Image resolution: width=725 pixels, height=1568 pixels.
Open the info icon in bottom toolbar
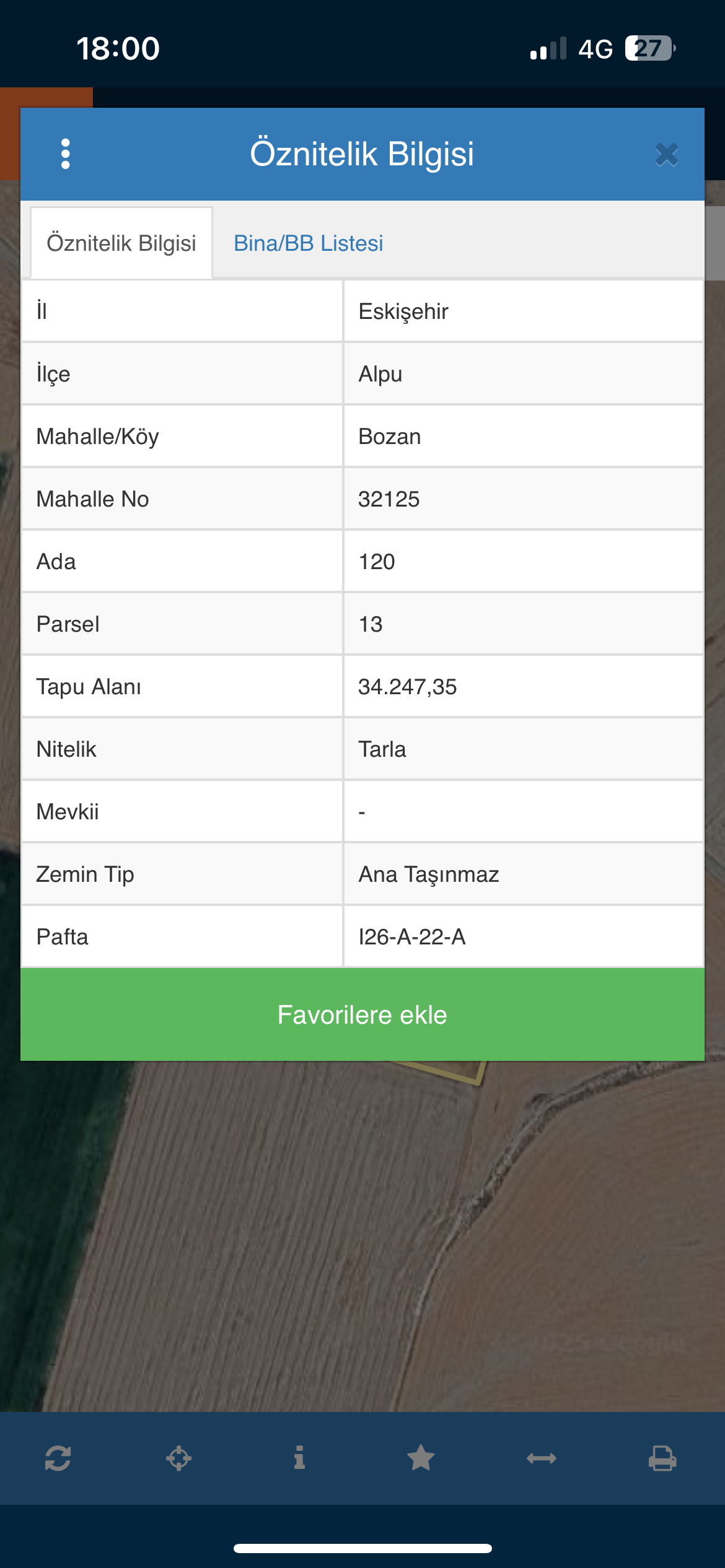299,1458
